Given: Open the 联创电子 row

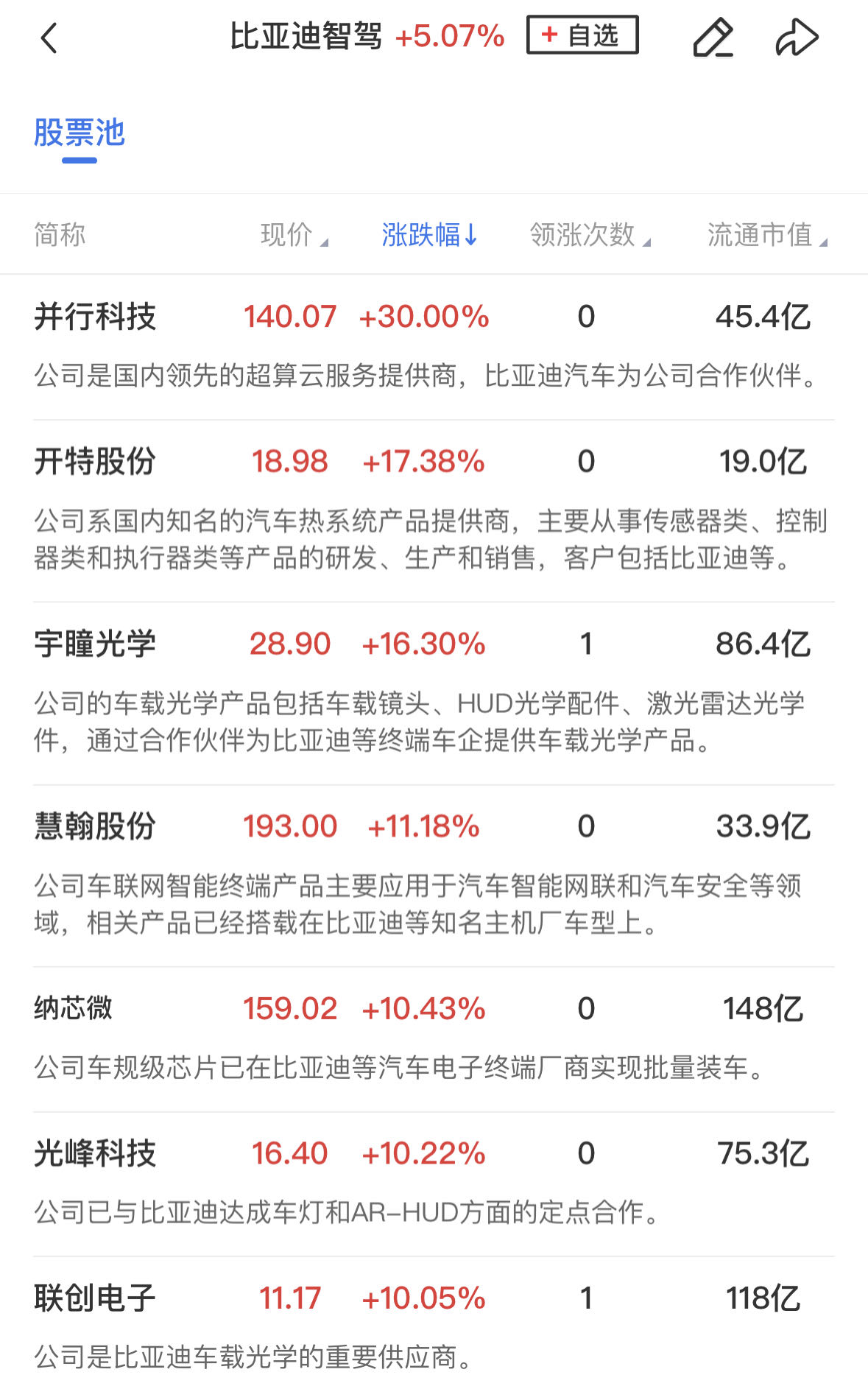Looking at the screenshot, I should [x=96, y=1298].
